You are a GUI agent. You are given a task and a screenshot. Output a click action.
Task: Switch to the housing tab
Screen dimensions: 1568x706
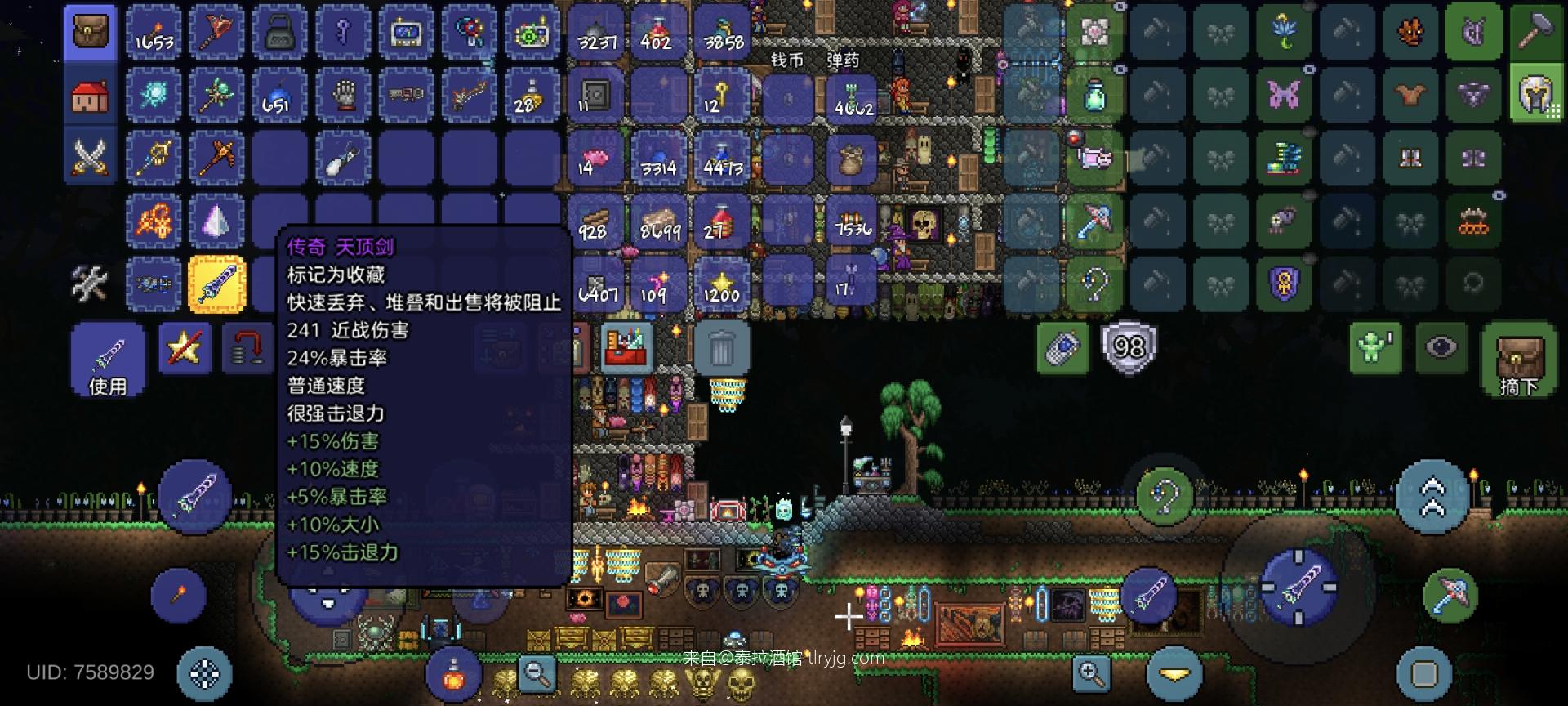91,96
